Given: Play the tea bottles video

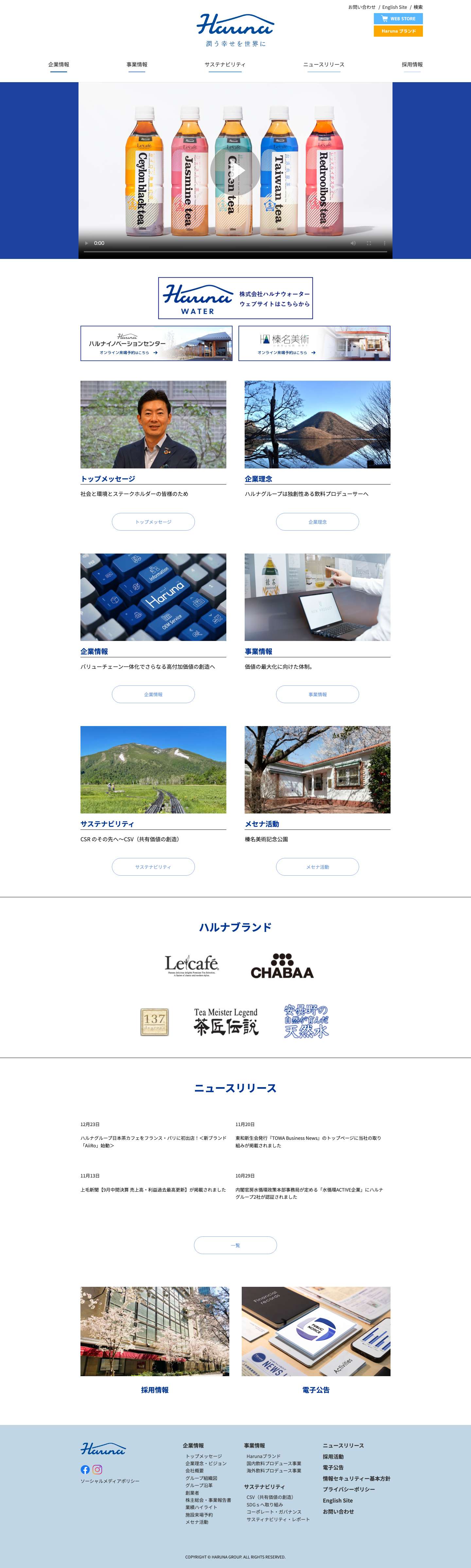Looking at the screenshot, I should [x=235, y=171].
